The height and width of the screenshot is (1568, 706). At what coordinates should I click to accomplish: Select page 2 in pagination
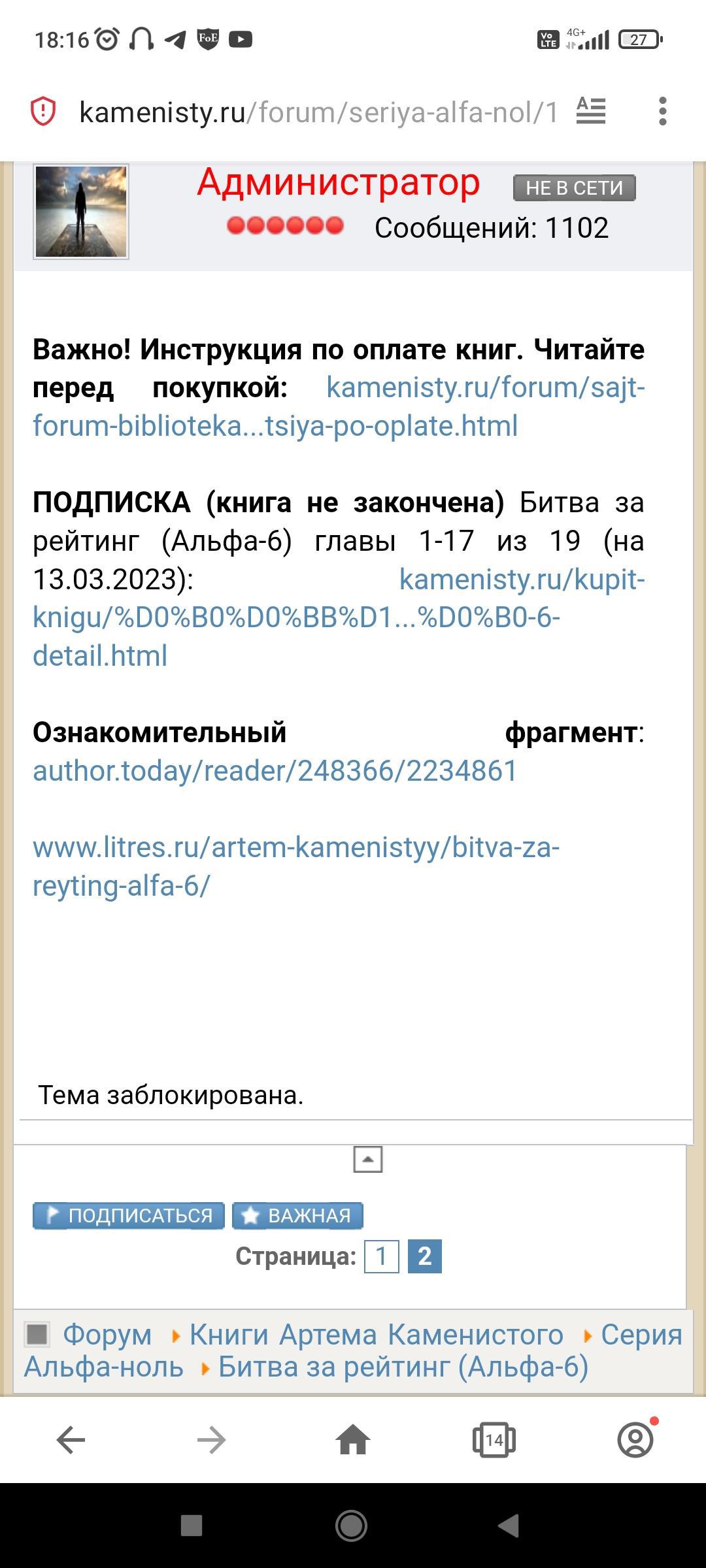pos(424,1256)
